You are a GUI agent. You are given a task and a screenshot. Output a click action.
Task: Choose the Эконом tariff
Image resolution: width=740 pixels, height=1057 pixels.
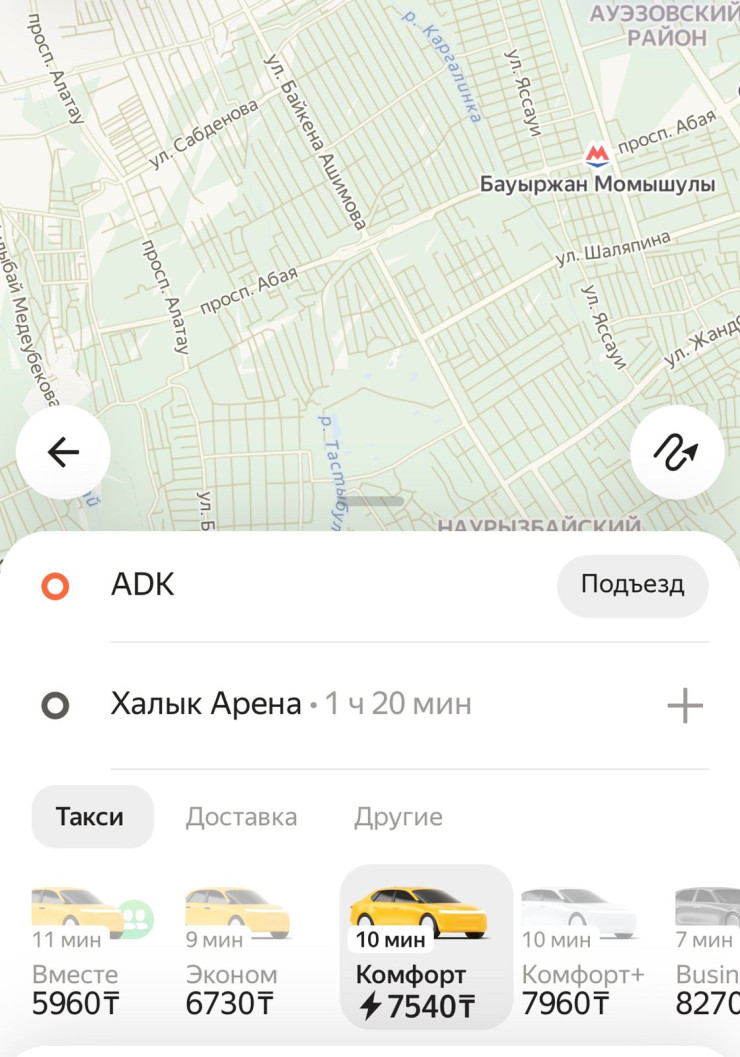(236, 950)
